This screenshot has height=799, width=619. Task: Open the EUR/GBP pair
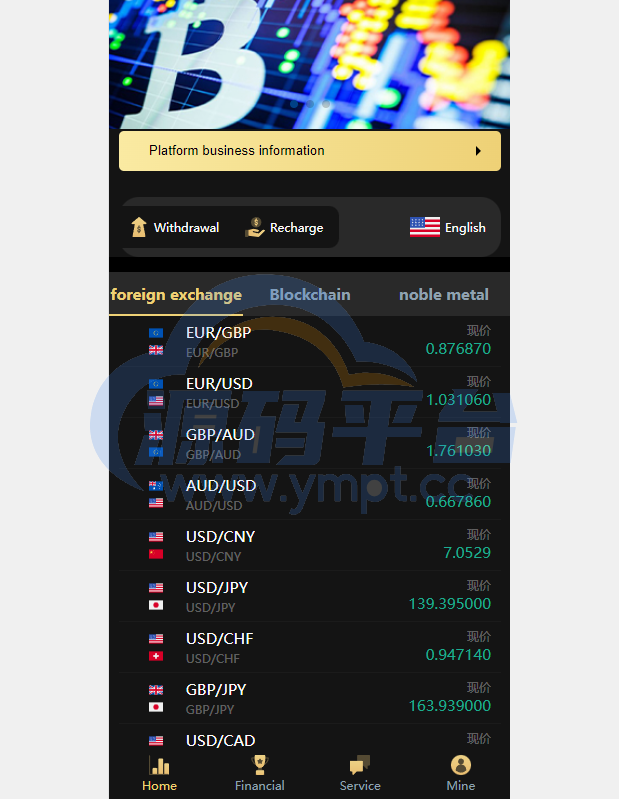click(x=309, y=342)
